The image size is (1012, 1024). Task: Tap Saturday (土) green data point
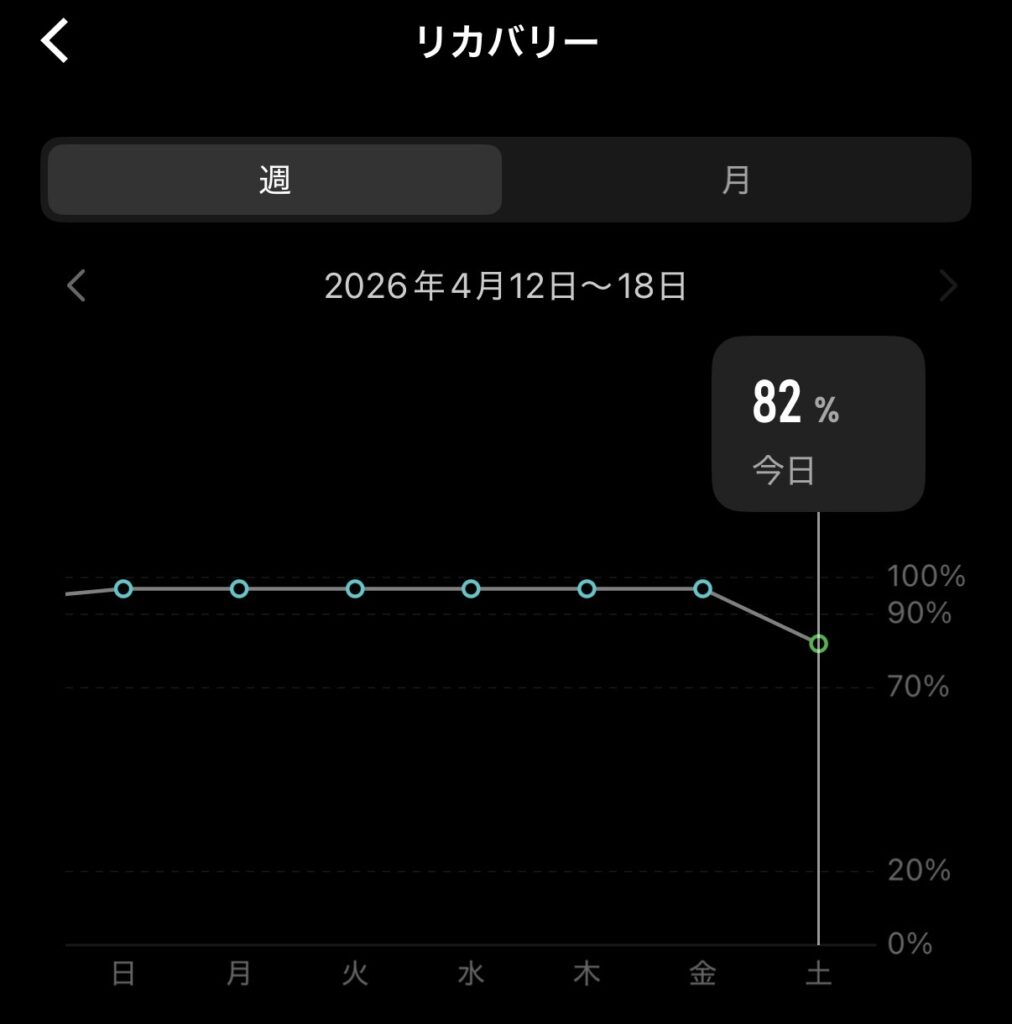(818, 644)
